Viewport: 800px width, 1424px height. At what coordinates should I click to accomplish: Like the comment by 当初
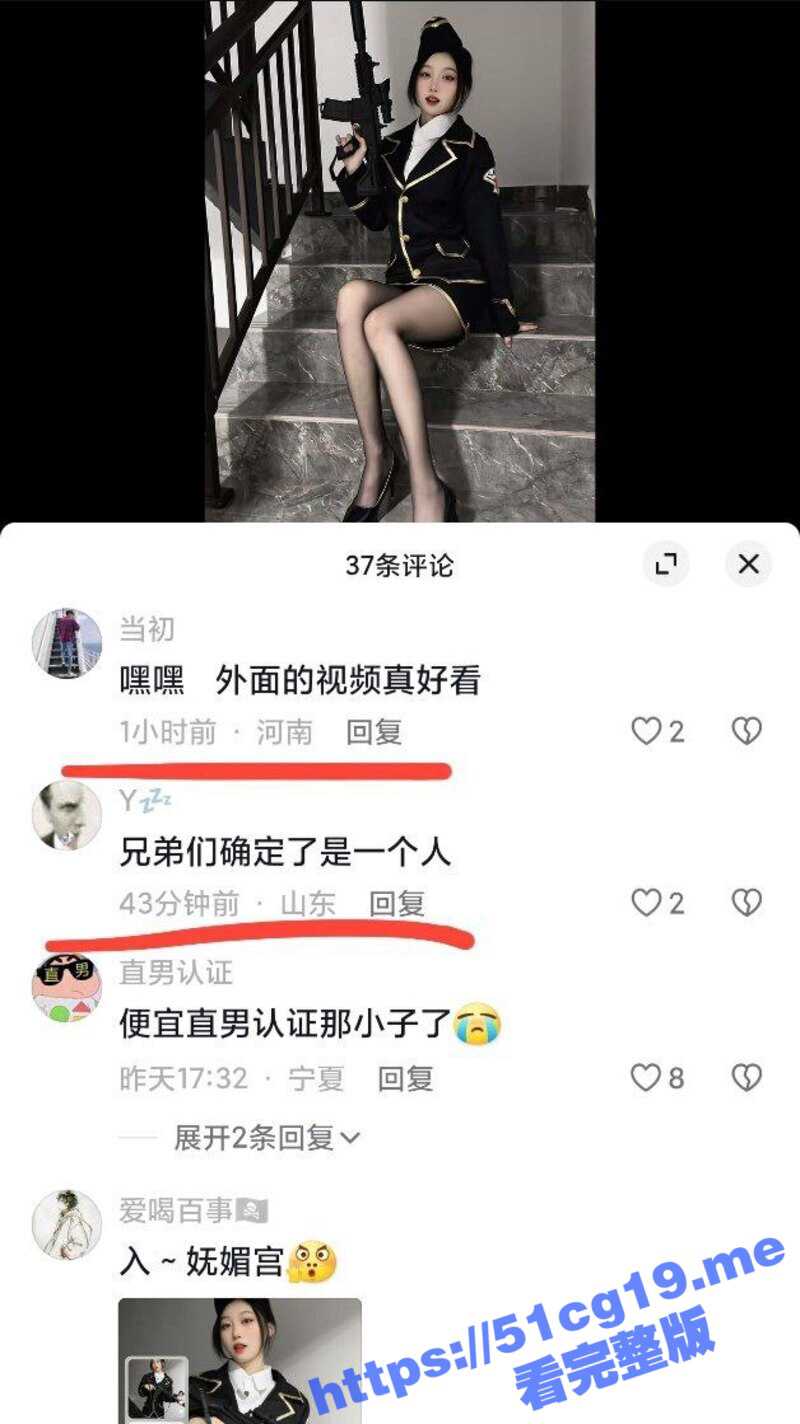pos(647,732)
